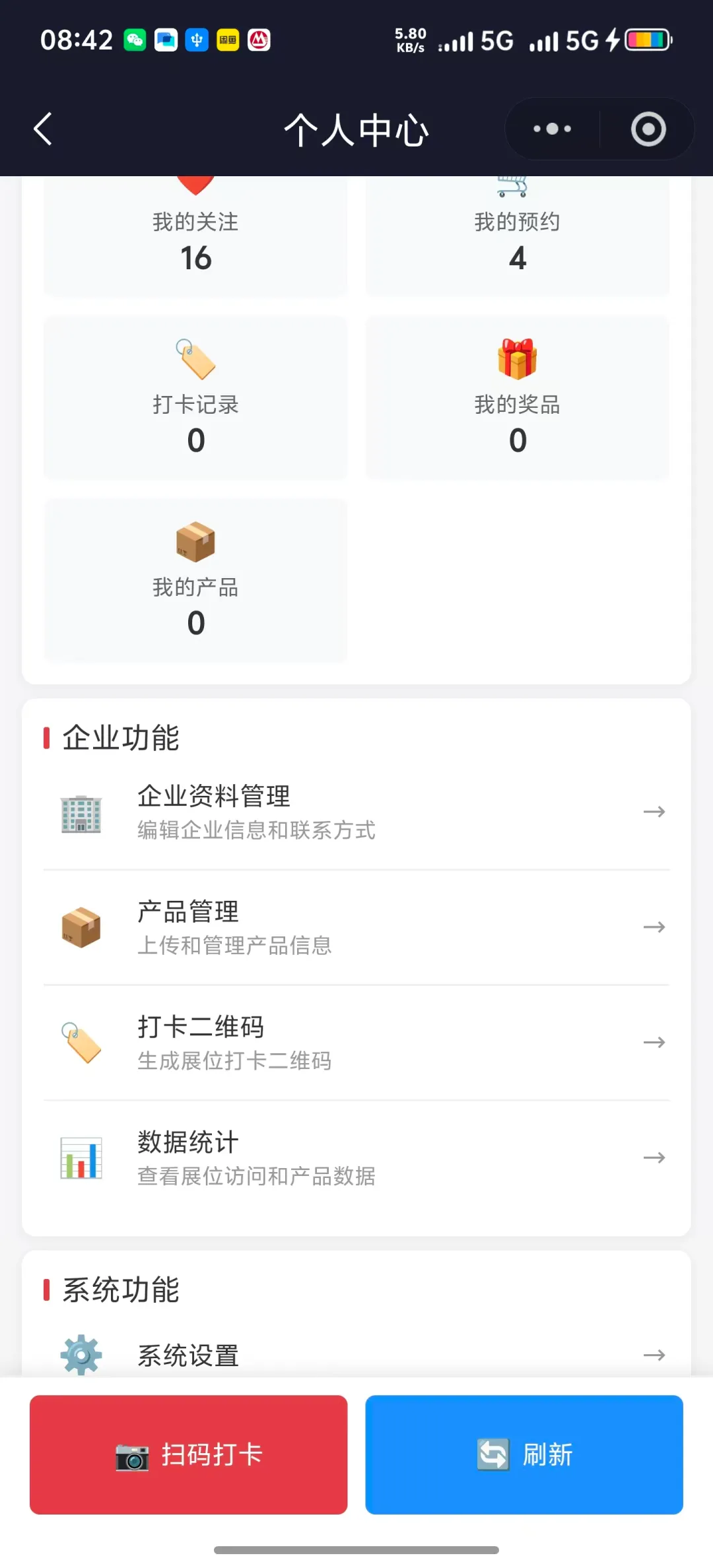Open 产品管理 row
The height and width of the screenshot is (1568, 713).
click(x=356, y=927)
